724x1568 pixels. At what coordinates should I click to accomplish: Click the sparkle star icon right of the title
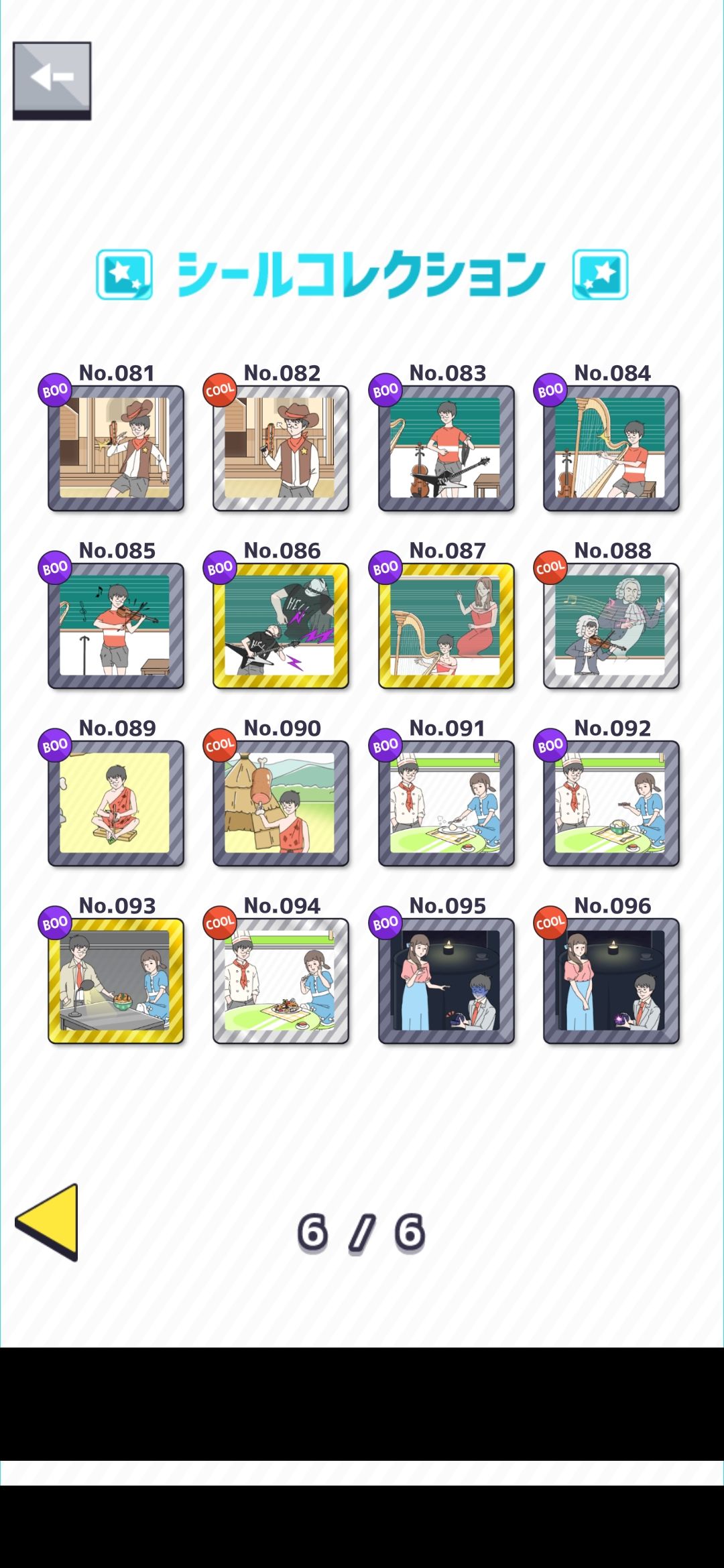tap(599, 271)
